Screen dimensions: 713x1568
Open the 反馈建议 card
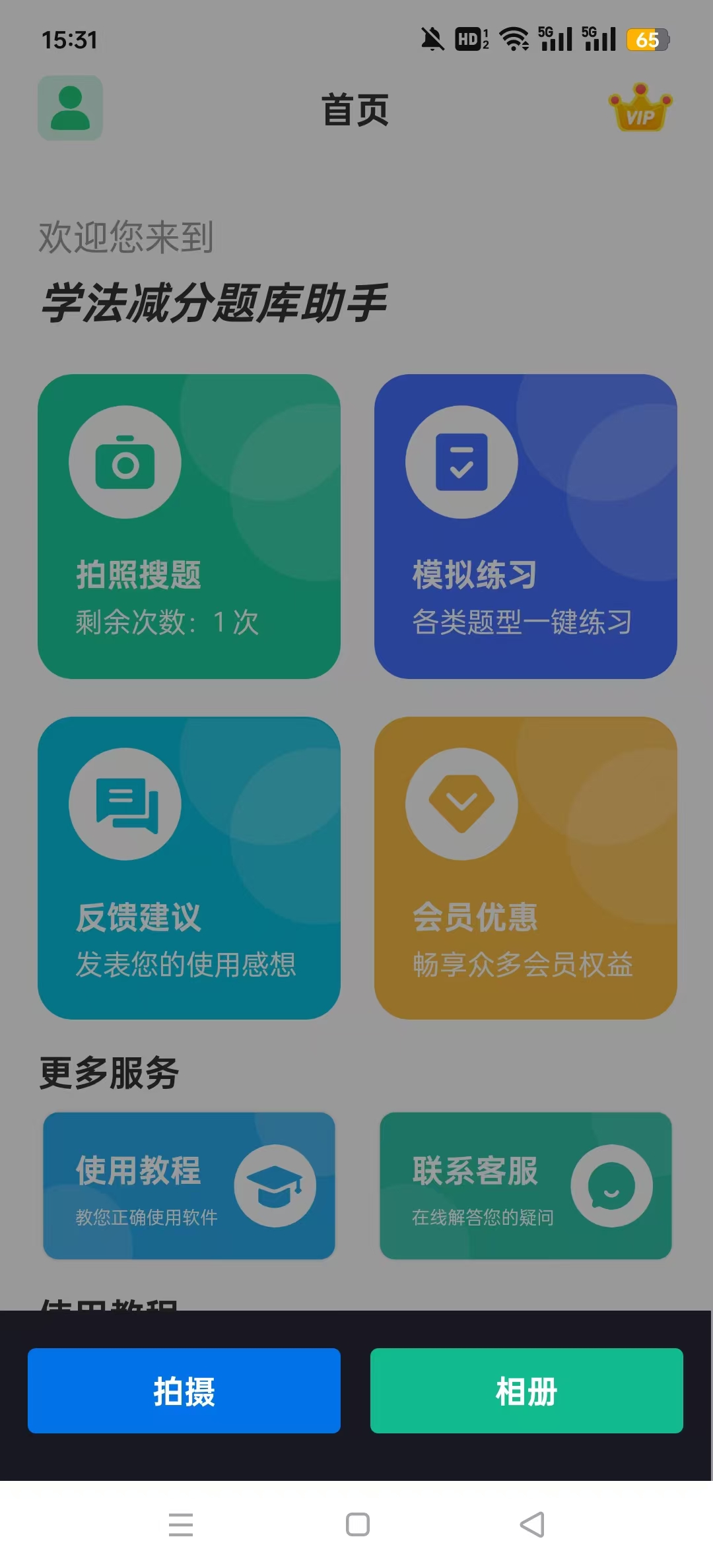click(x=189, y=868)
